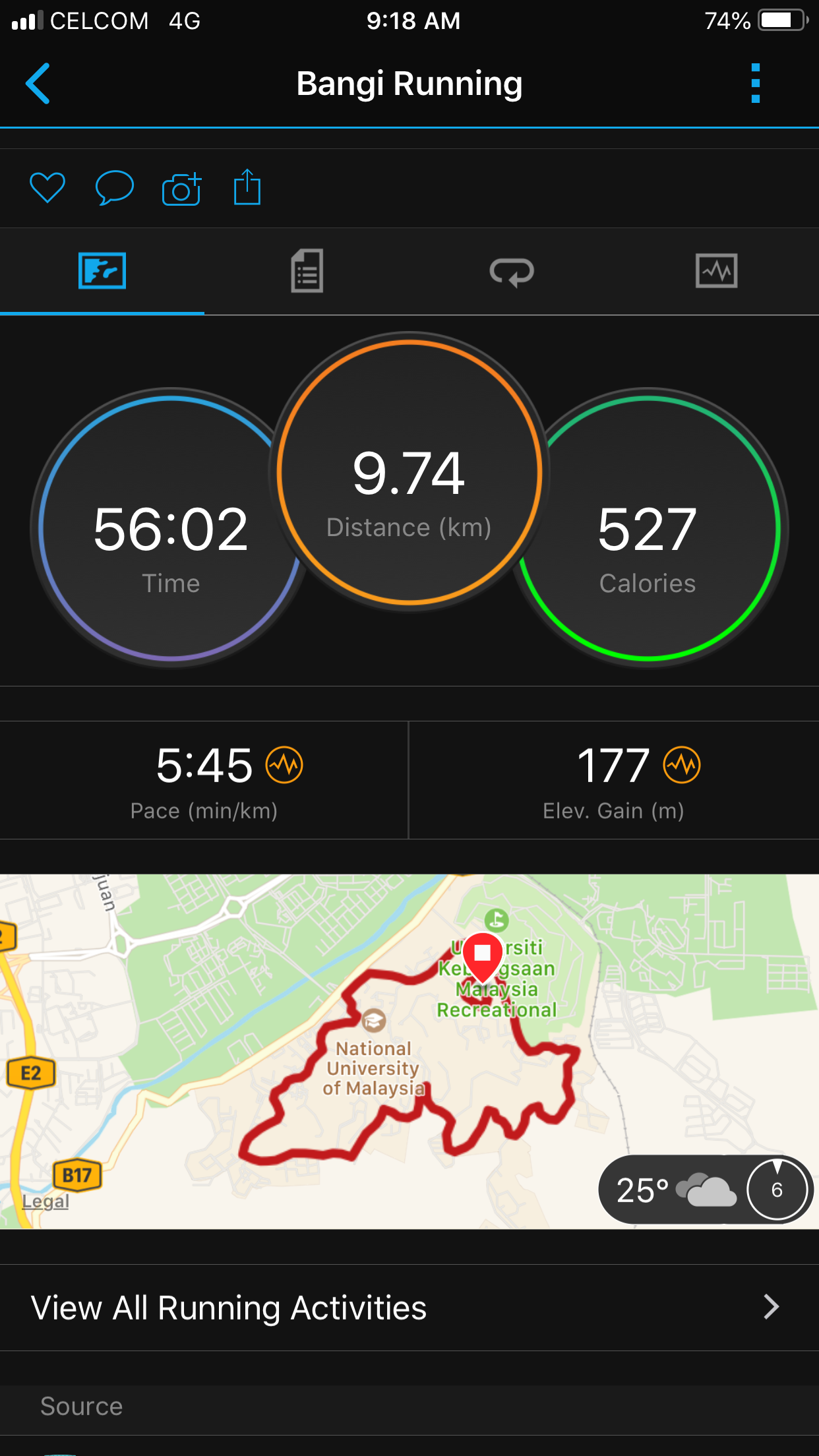Share this activity
Screen dimensions: 819x1456
pos(247,188)
